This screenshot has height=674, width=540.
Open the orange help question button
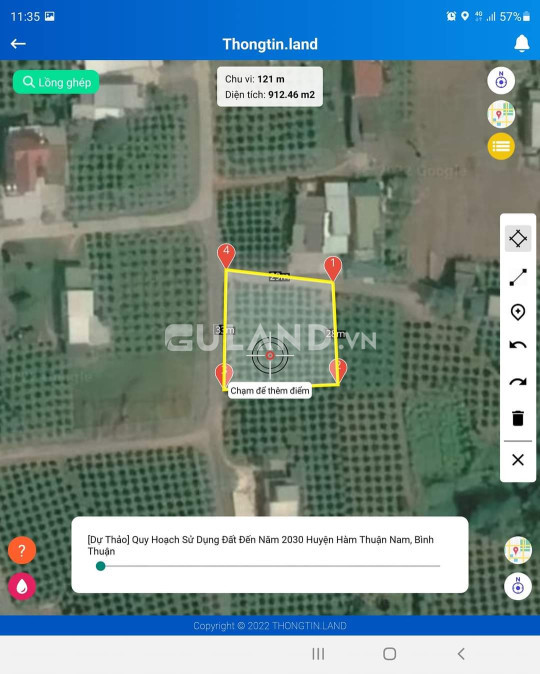point(22,550)
